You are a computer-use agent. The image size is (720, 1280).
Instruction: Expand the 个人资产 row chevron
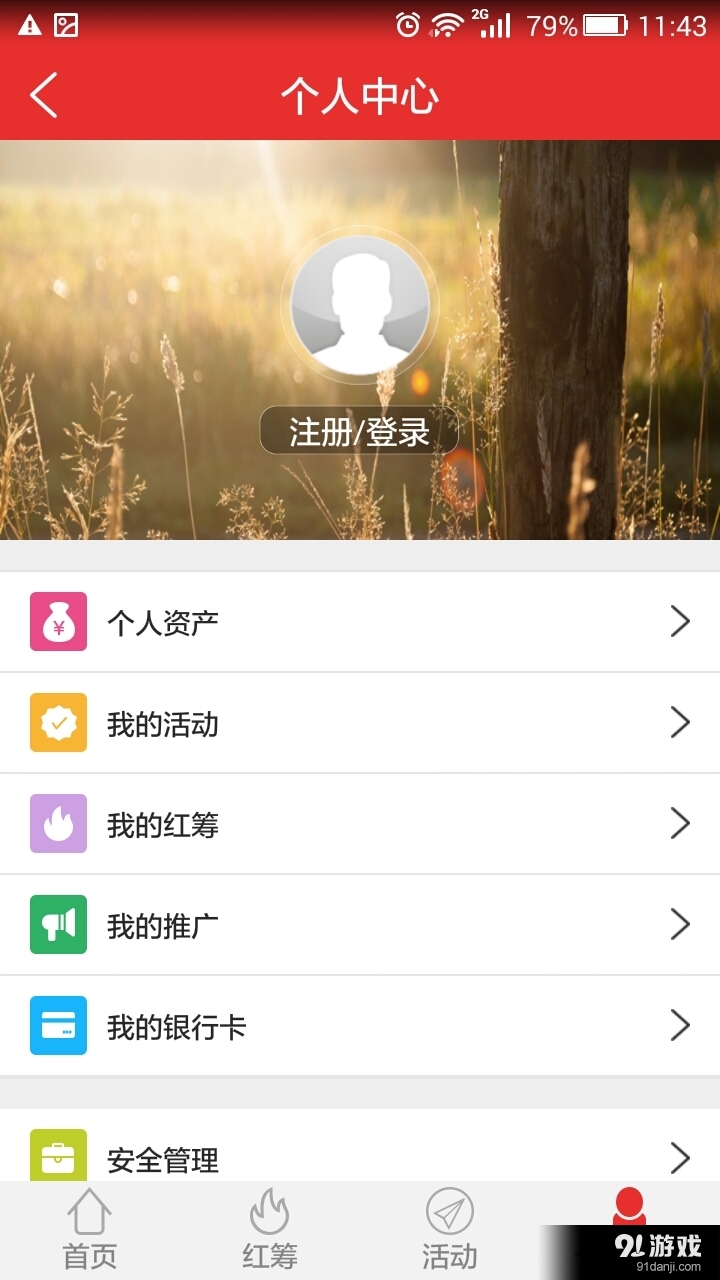(681, 621)
